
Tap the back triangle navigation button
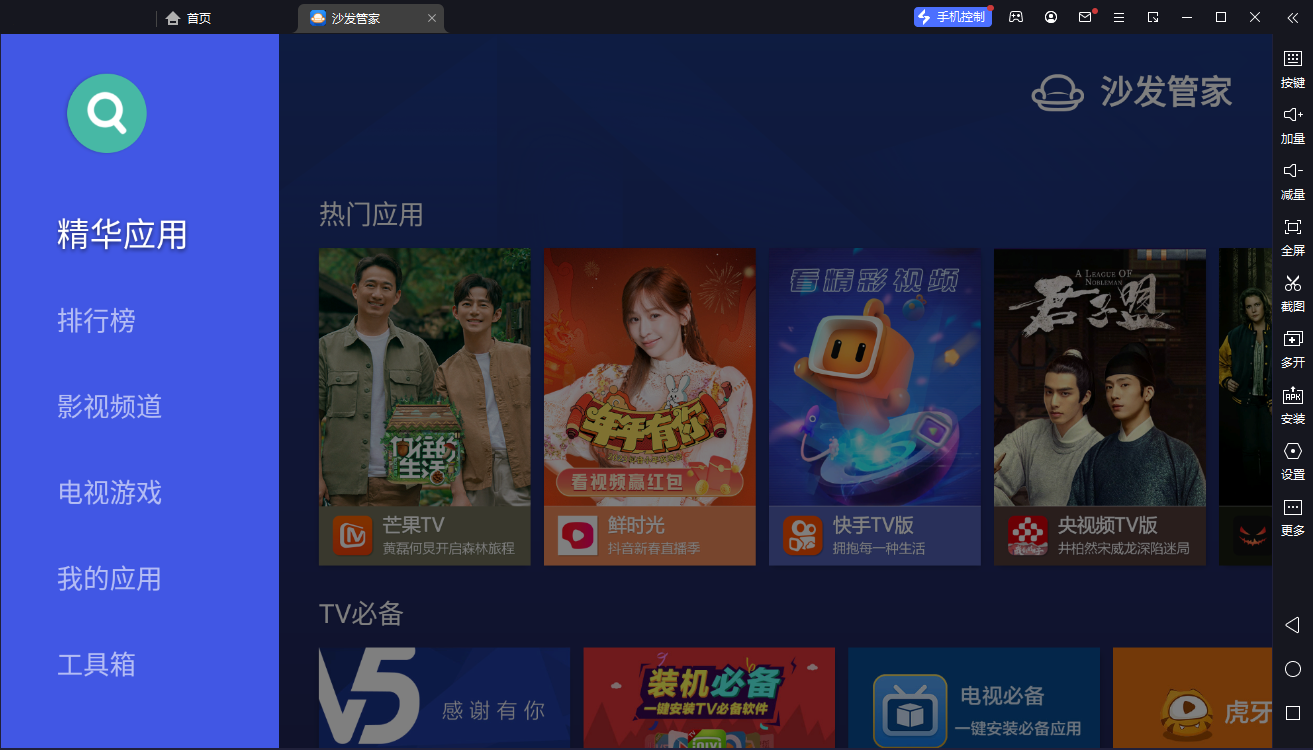click(x=1292, y=625)
